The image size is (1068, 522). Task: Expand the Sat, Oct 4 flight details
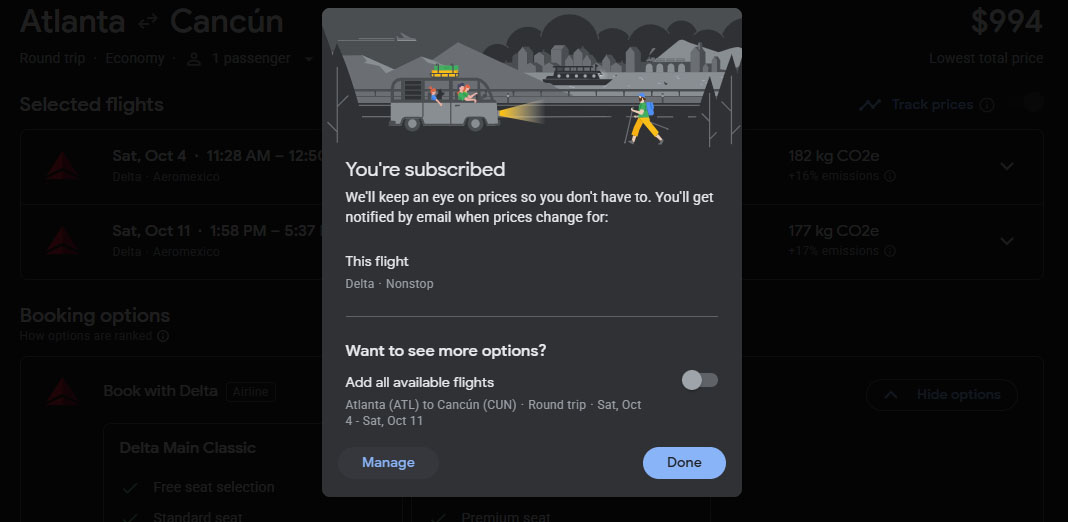tap(1007, 166)
